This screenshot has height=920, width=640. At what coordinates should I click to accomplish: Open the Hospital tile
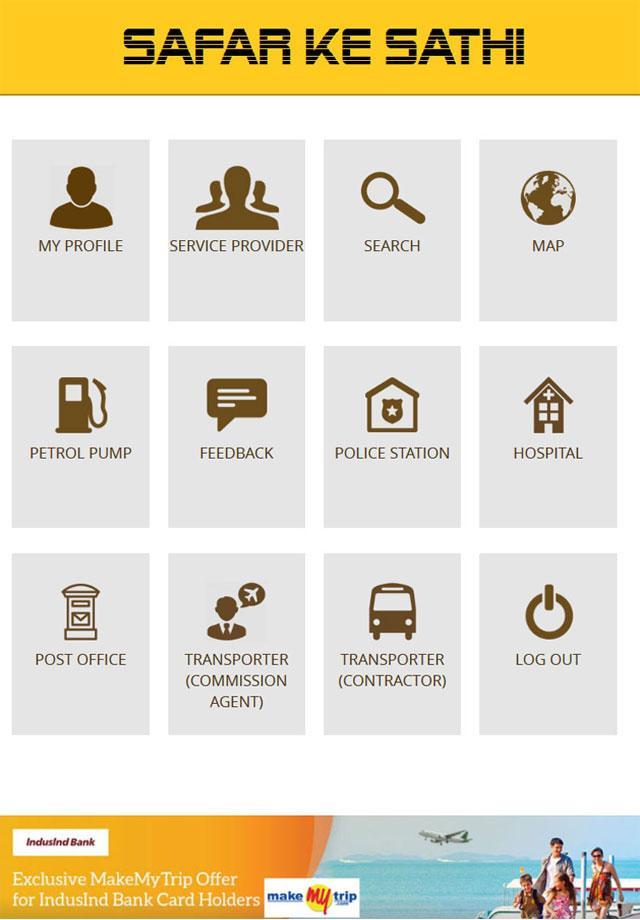(x=548, y=437)
